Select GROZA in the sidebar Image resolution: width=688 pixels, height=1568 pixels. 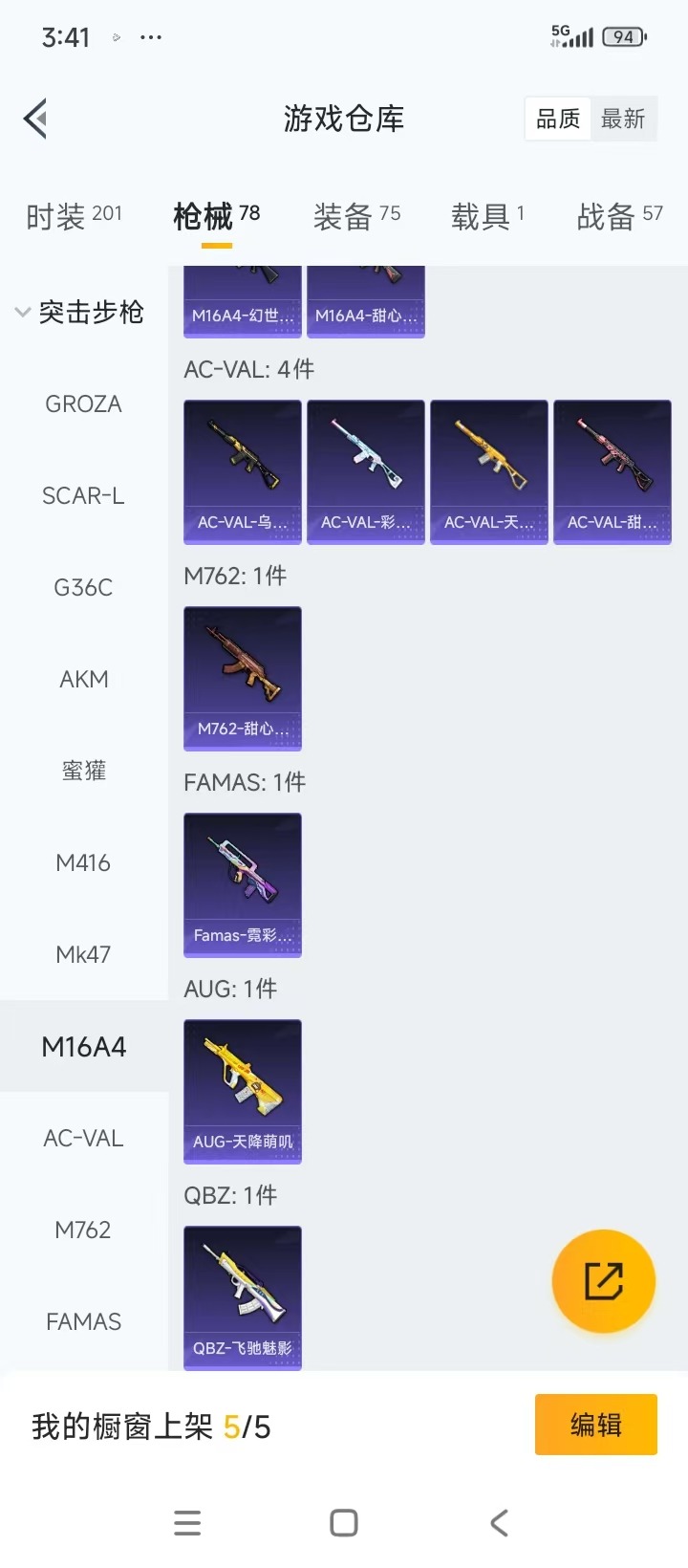click(x=83, y=403)
